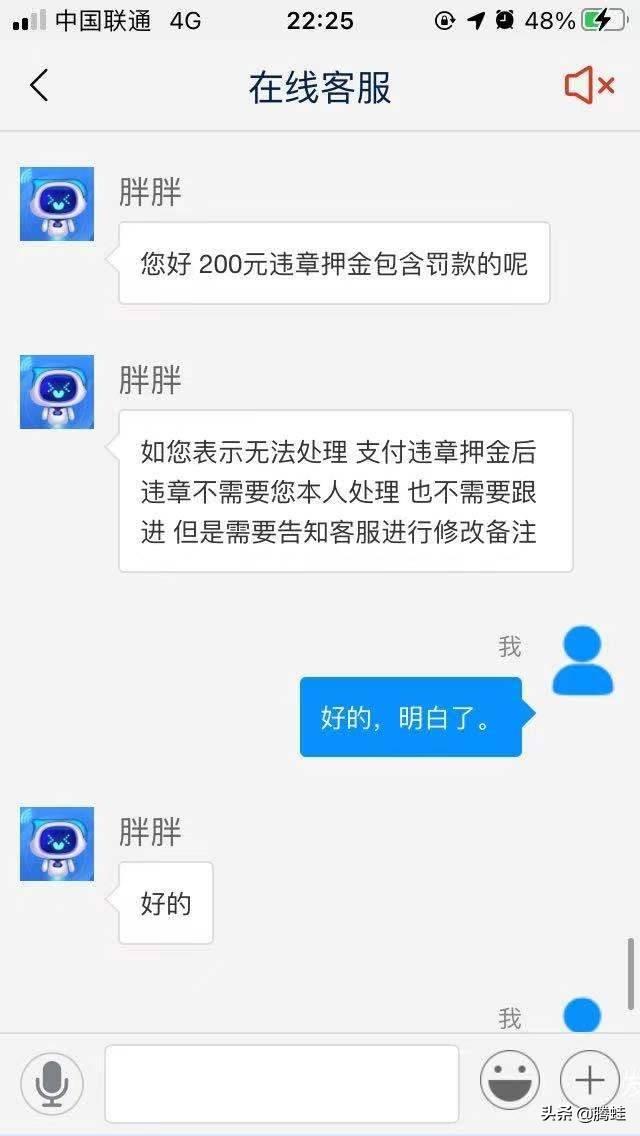Open the emoji picker
This screenshot has height=1136, width=640.
[x=510, y=1082]
